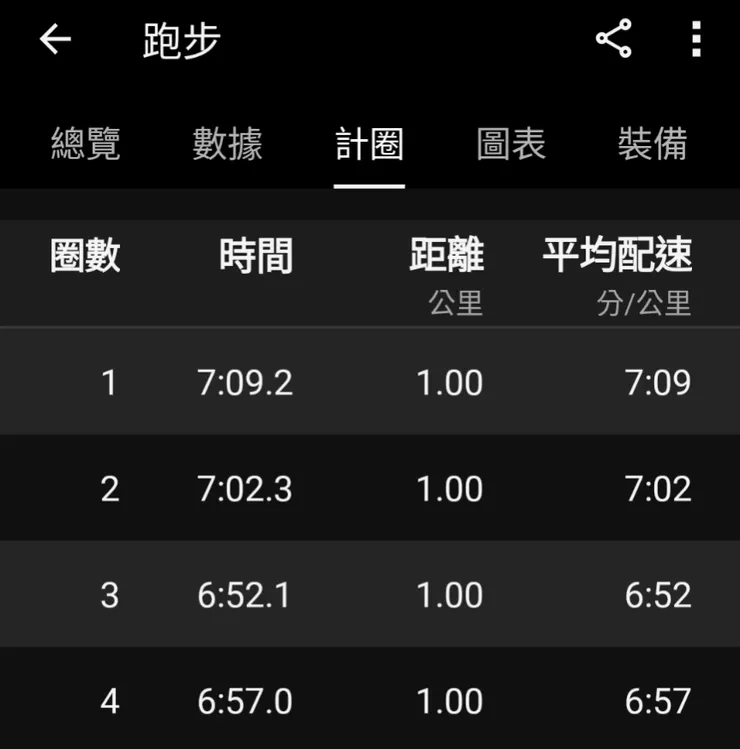Open the 數據 data tab
This screenshot has height=749, width=740.
click(226, 144)
